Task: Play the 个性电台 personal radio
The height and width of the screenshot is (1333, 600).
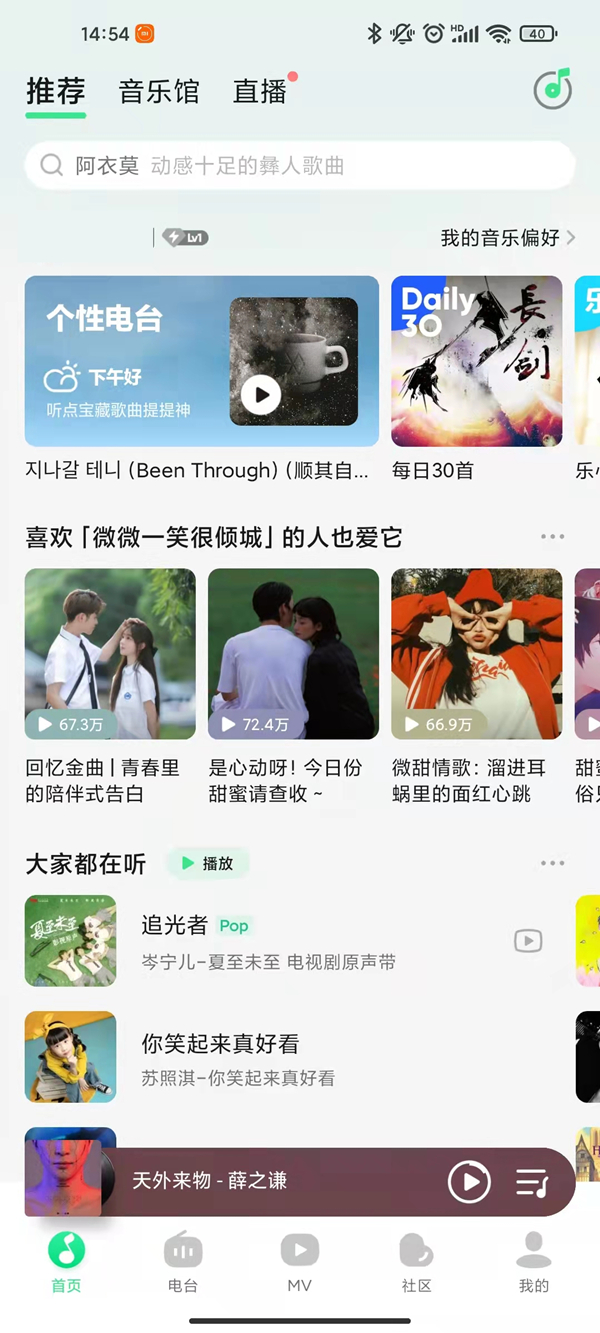Action: (x=262, y=394)
